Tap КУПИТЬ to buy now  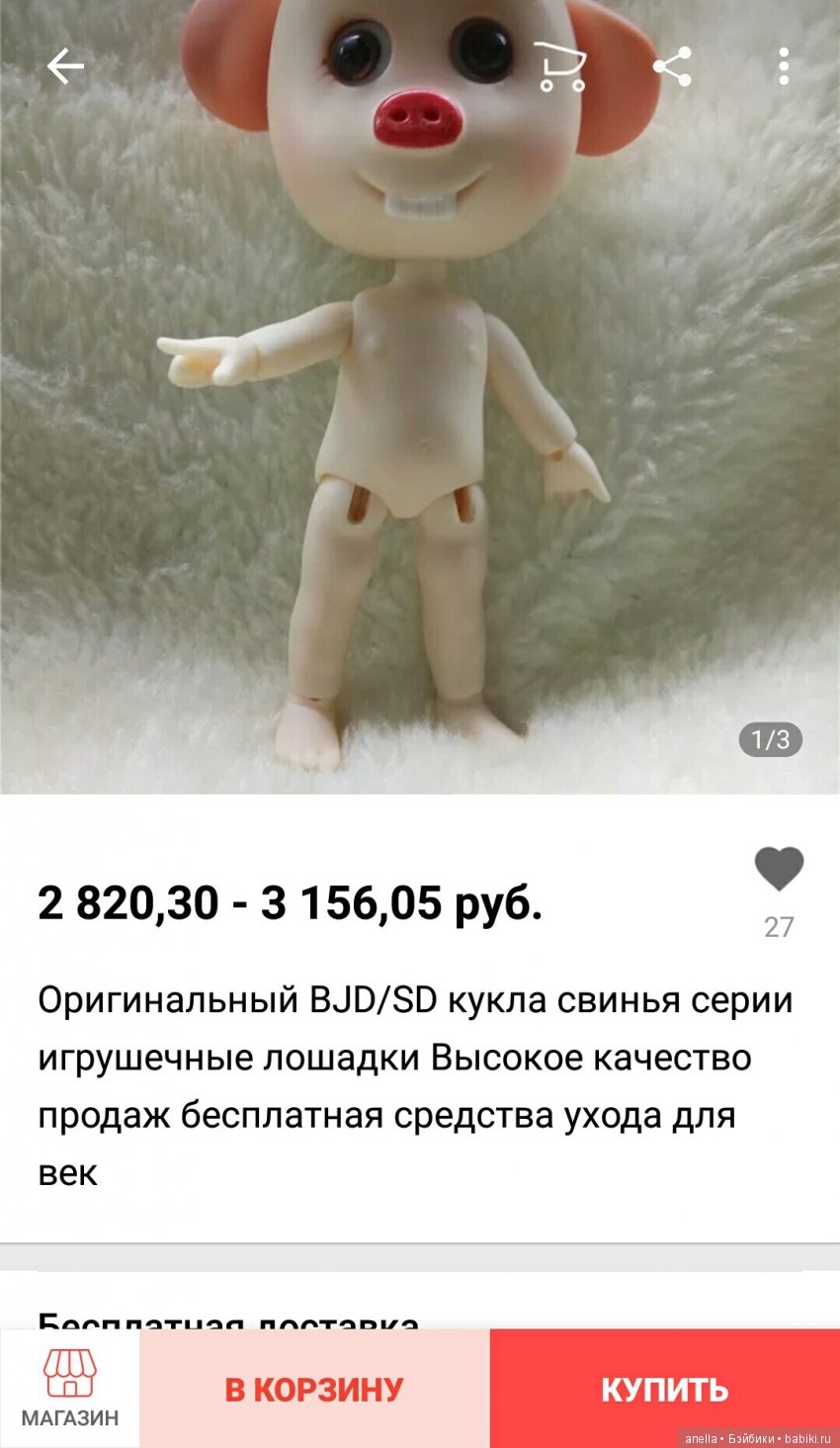[x=664, y=1388]
